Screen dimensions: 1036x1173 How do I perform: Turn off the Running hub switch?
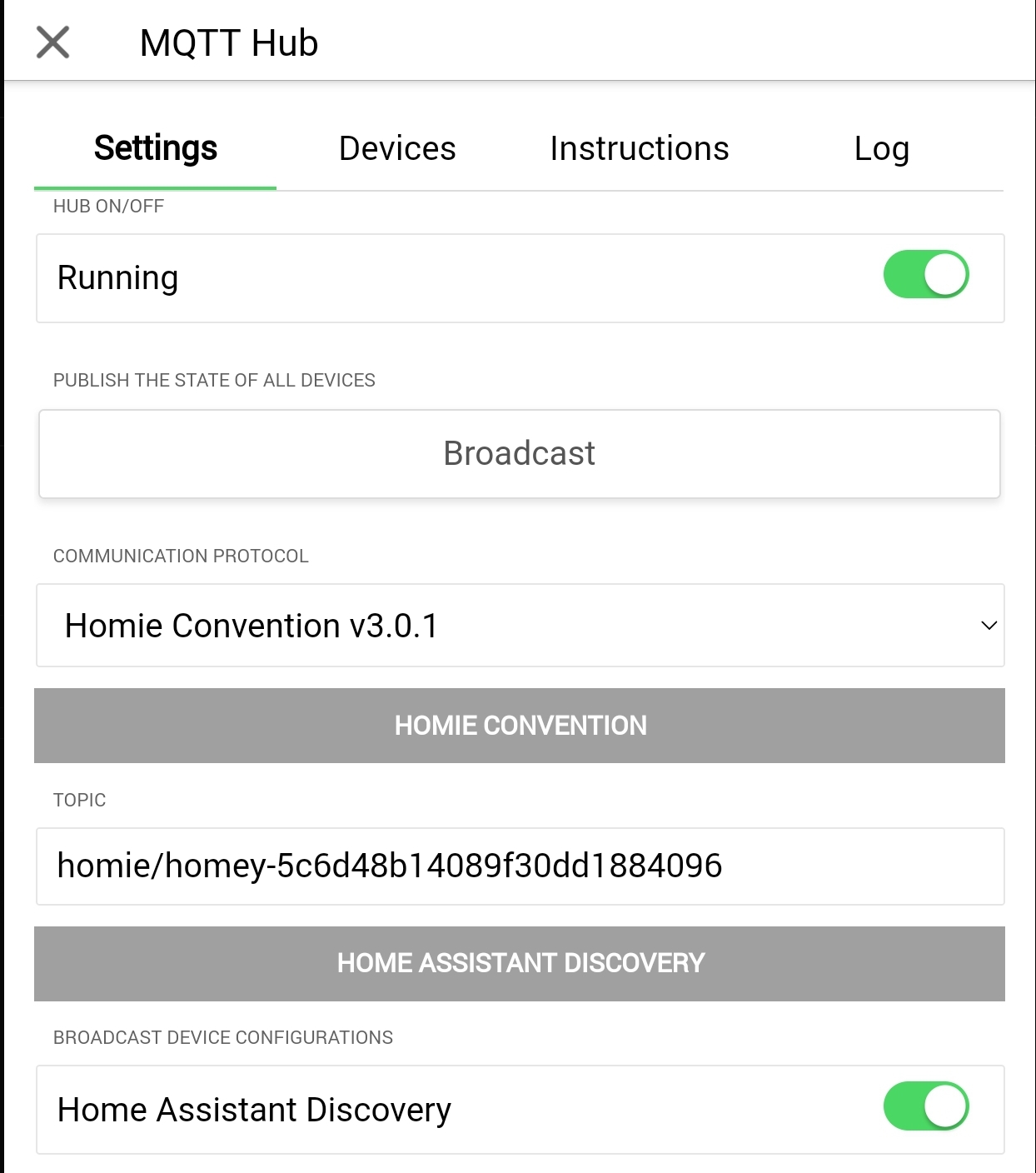[x=925, y=275]
